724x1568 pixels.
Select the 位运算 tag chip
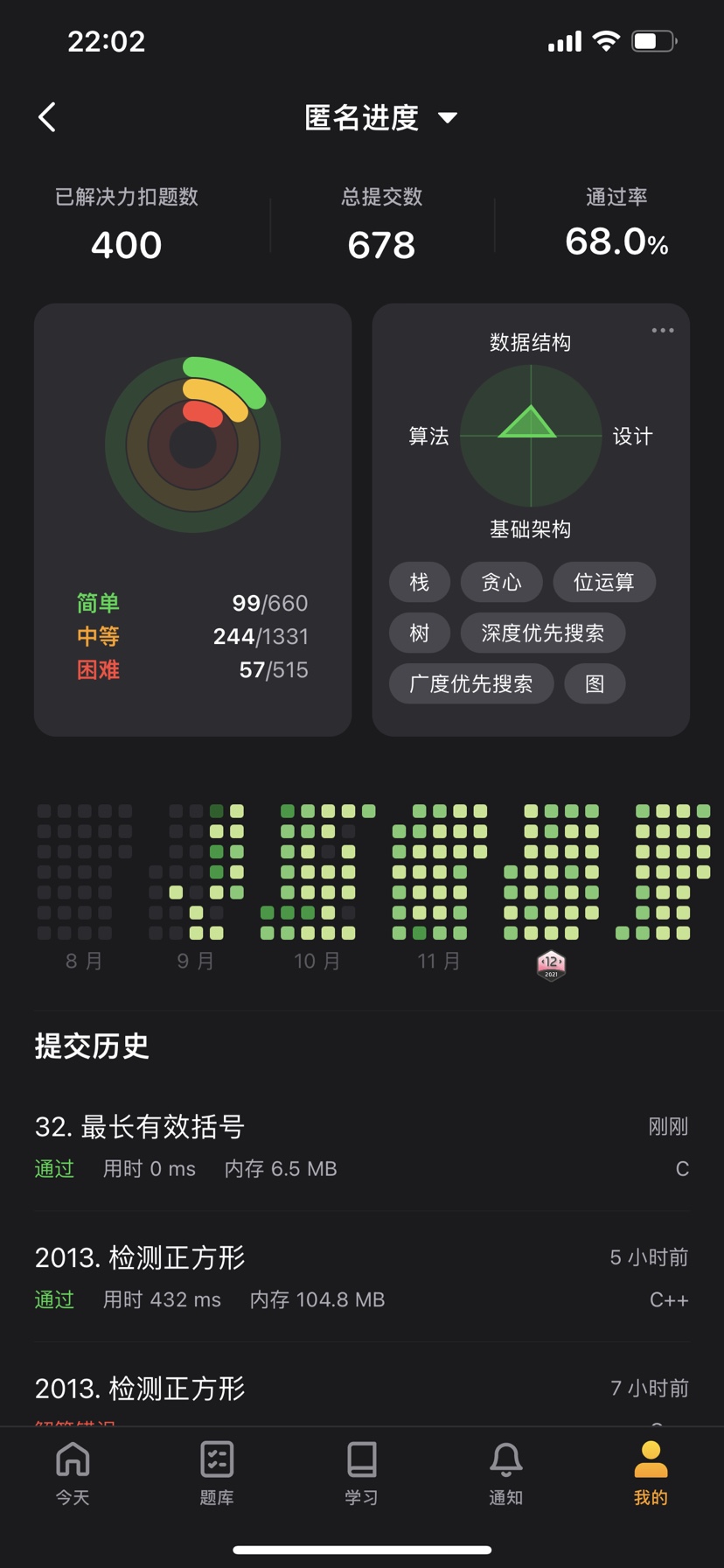[x=603, y=583]
